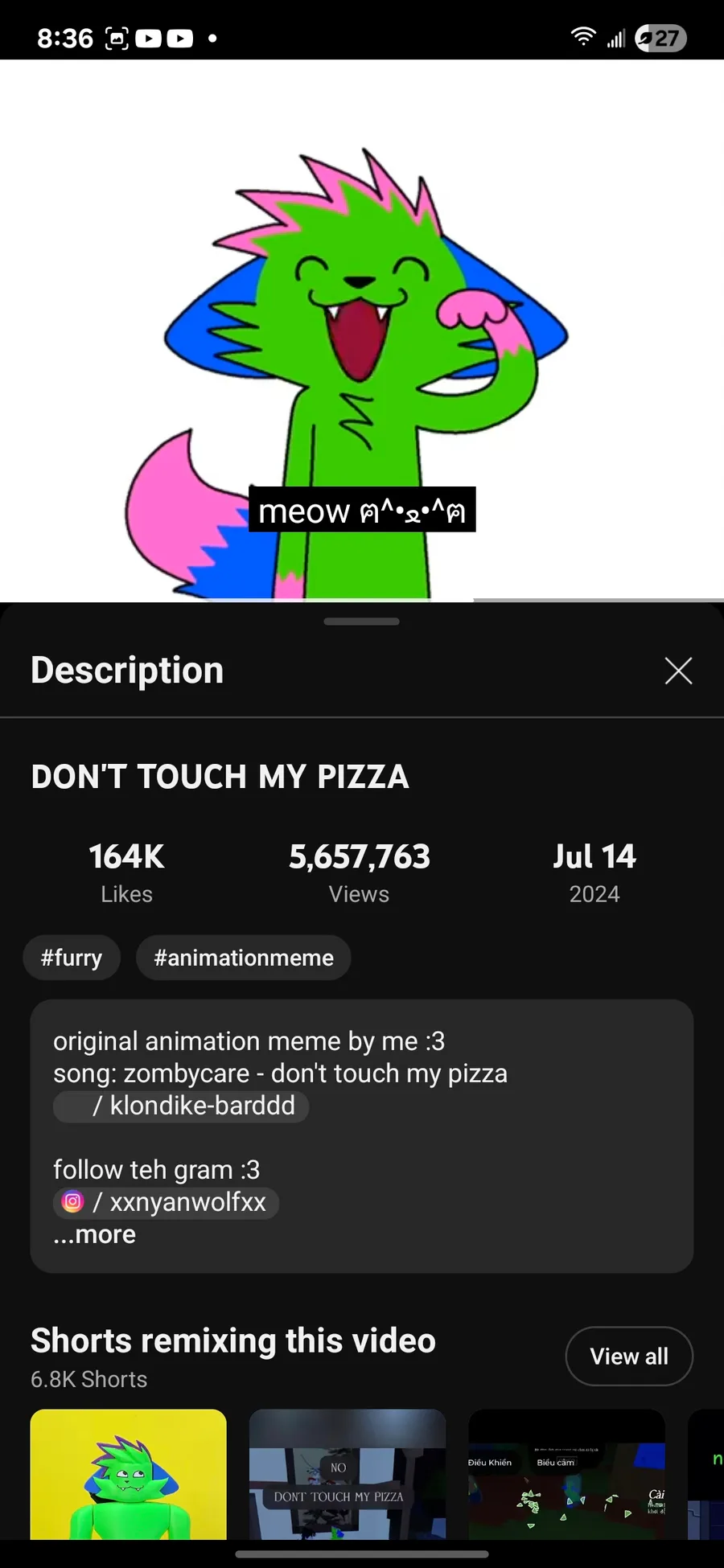Viewport: 724px width, 1568px height.
Task: Open the yellow green-cat remix Short
Action: pos(129,1474)
